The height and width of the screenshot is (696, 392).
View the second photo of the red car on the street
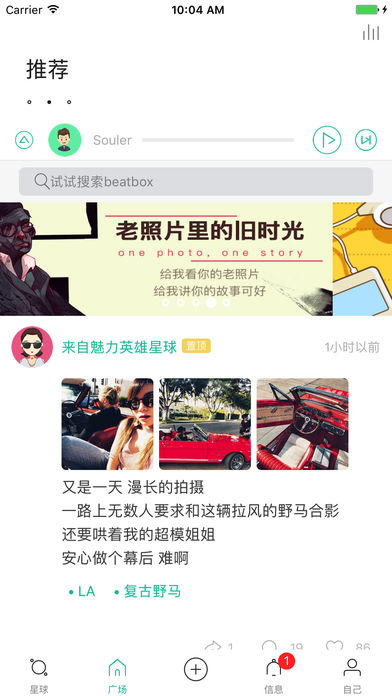pyautogui.click(x=205, y=424)
